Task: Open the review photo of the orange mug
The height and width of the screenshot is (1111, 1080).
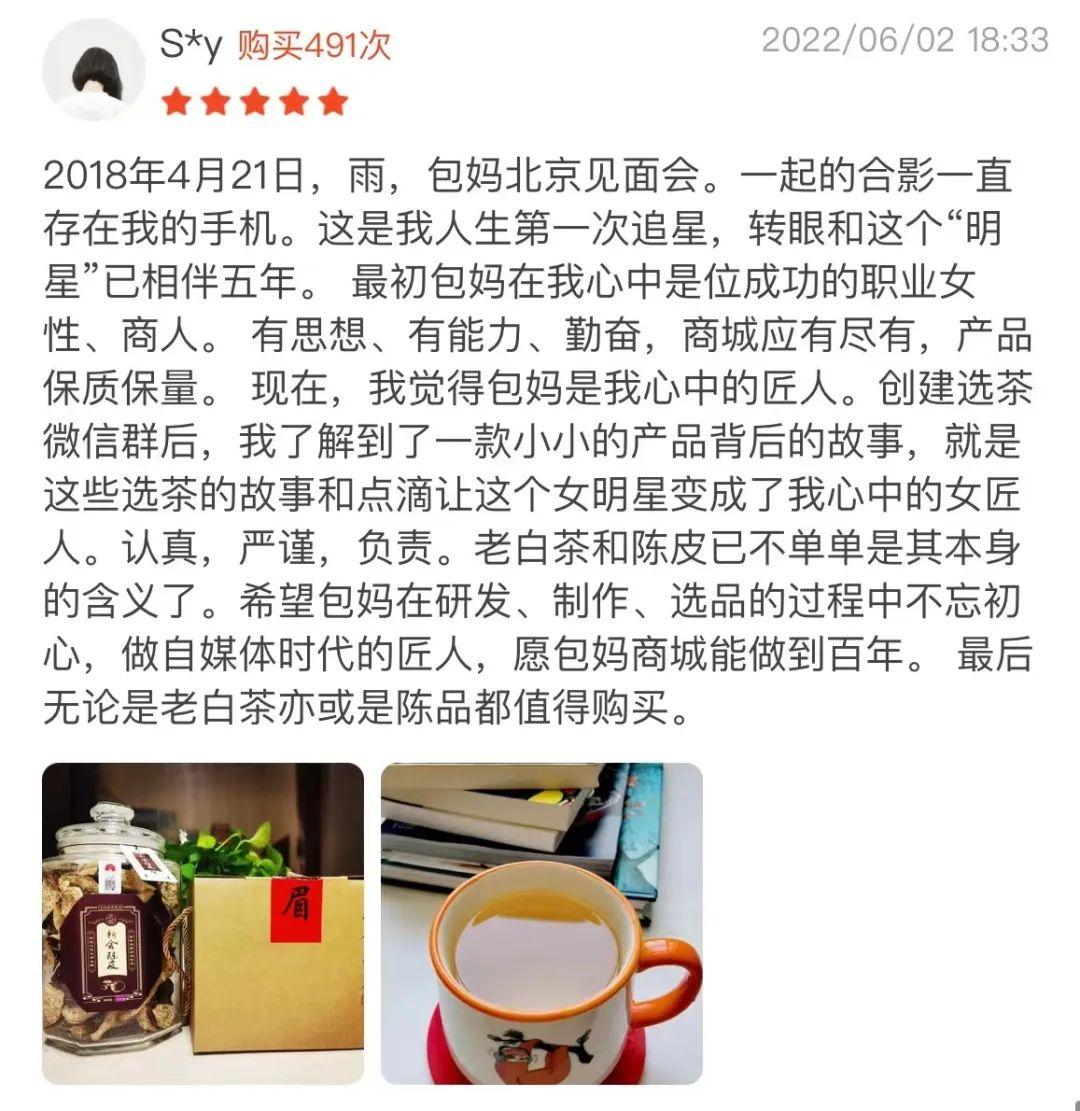Action: [x=541, y=923]
